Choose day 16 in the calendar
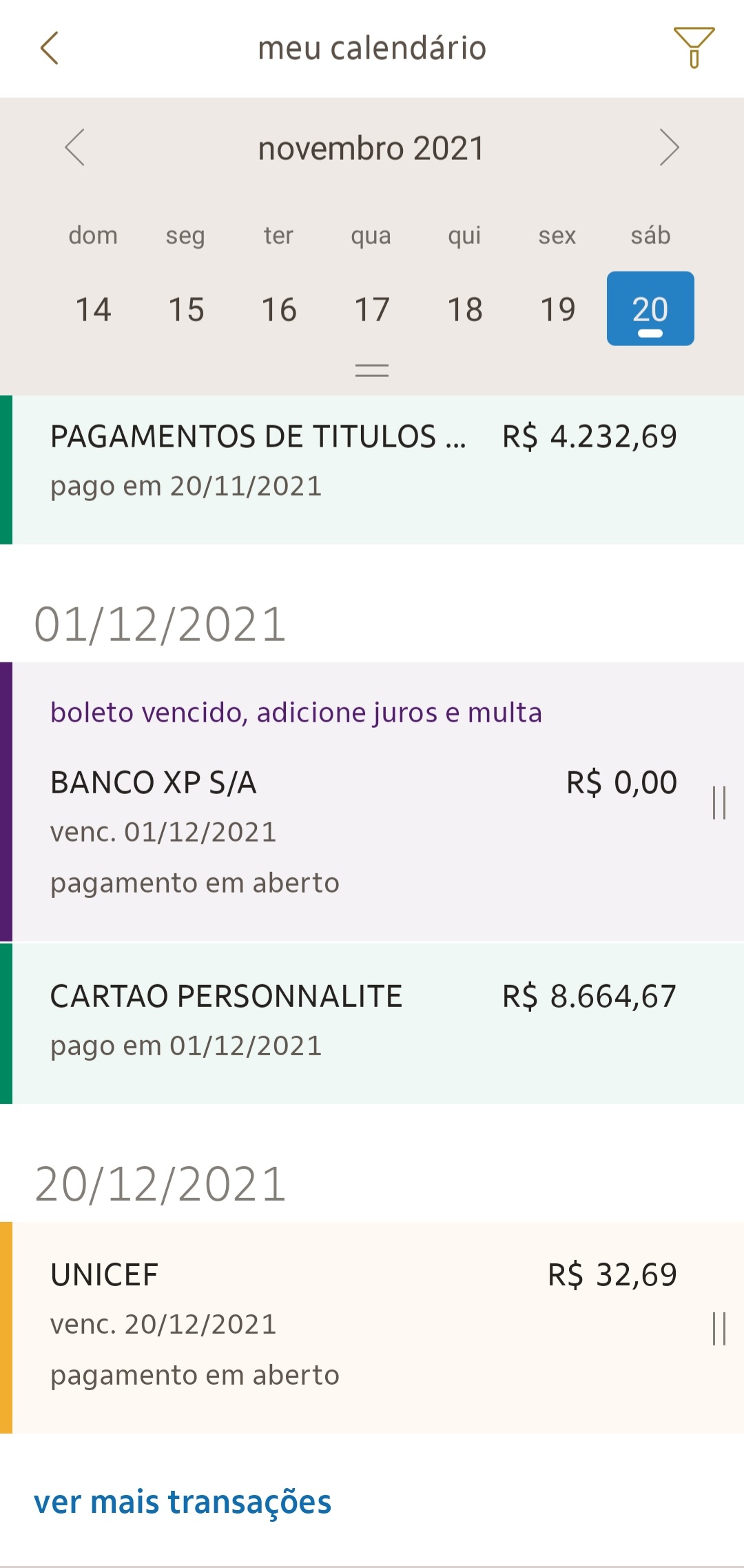Screen dimensions: 744x1568 click(279, 309)
